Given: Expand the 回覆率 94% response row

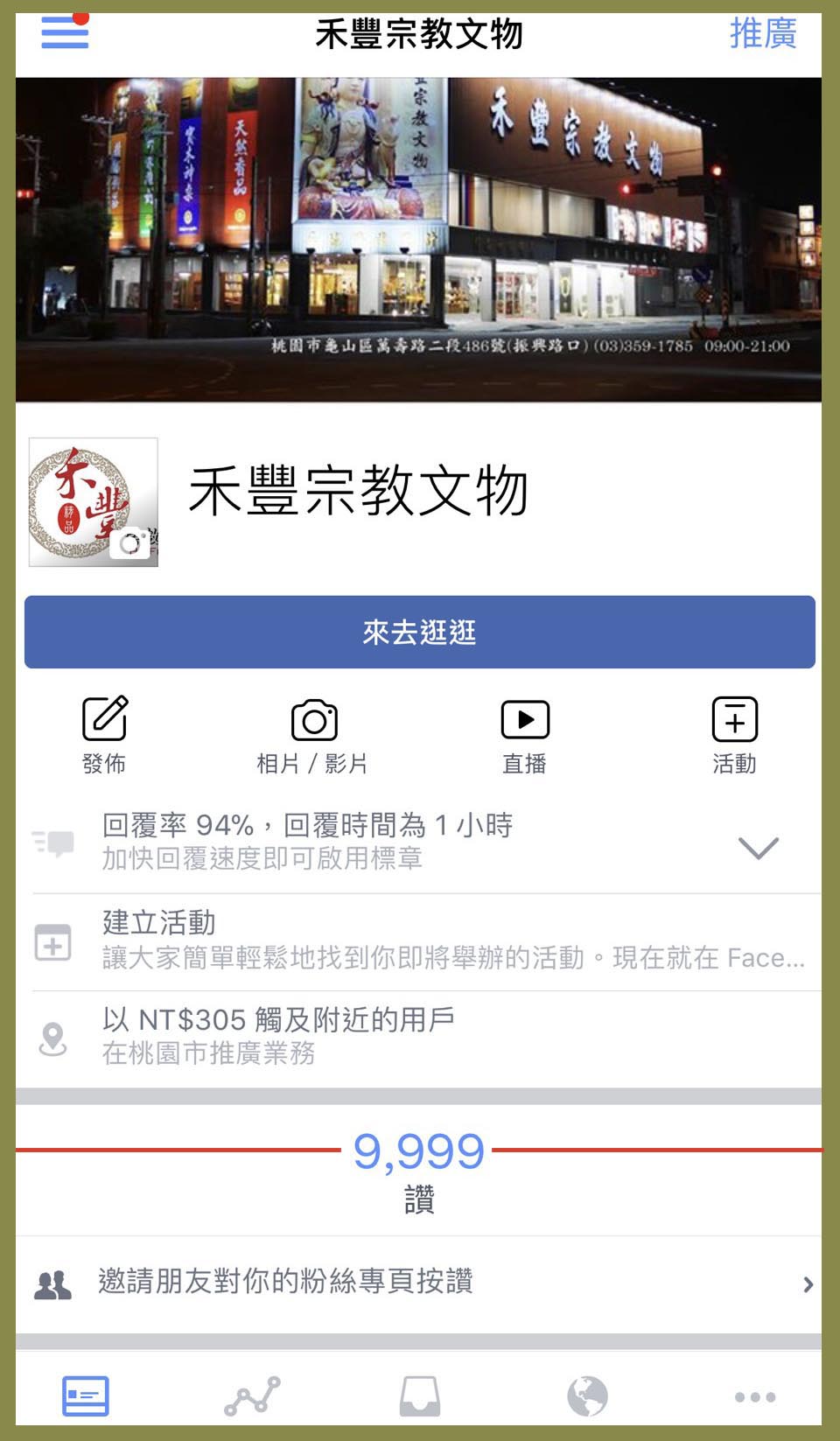Looking at the screenshot, I should pyautogui.click(x=758, y=846).
